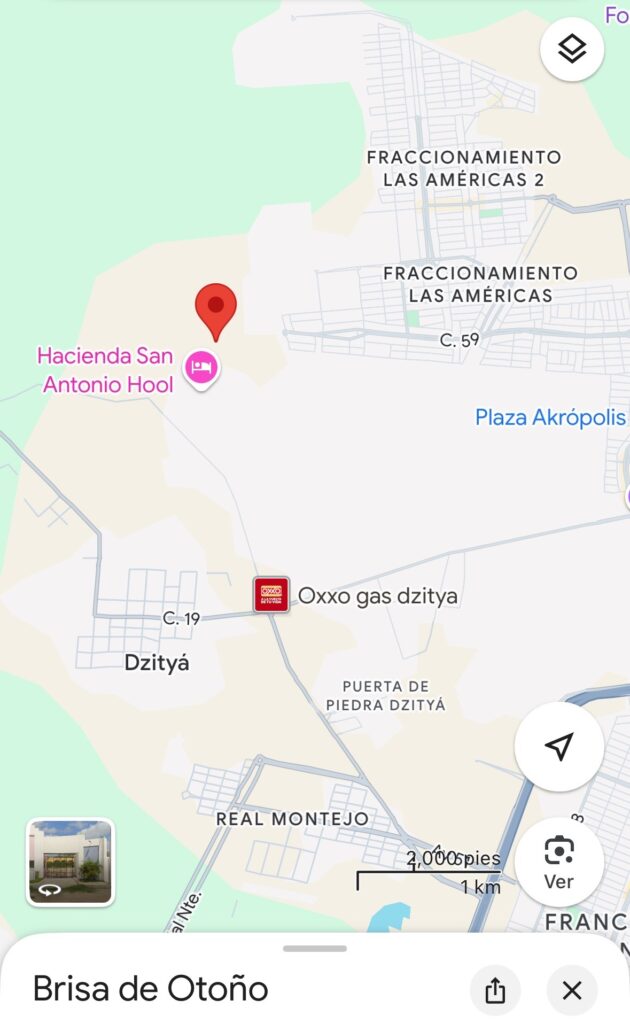Image resolution: width=630 pixels, height=1024 pixels.
Task: Open the Street View thumbnail
Action: (x=70, y=862)
